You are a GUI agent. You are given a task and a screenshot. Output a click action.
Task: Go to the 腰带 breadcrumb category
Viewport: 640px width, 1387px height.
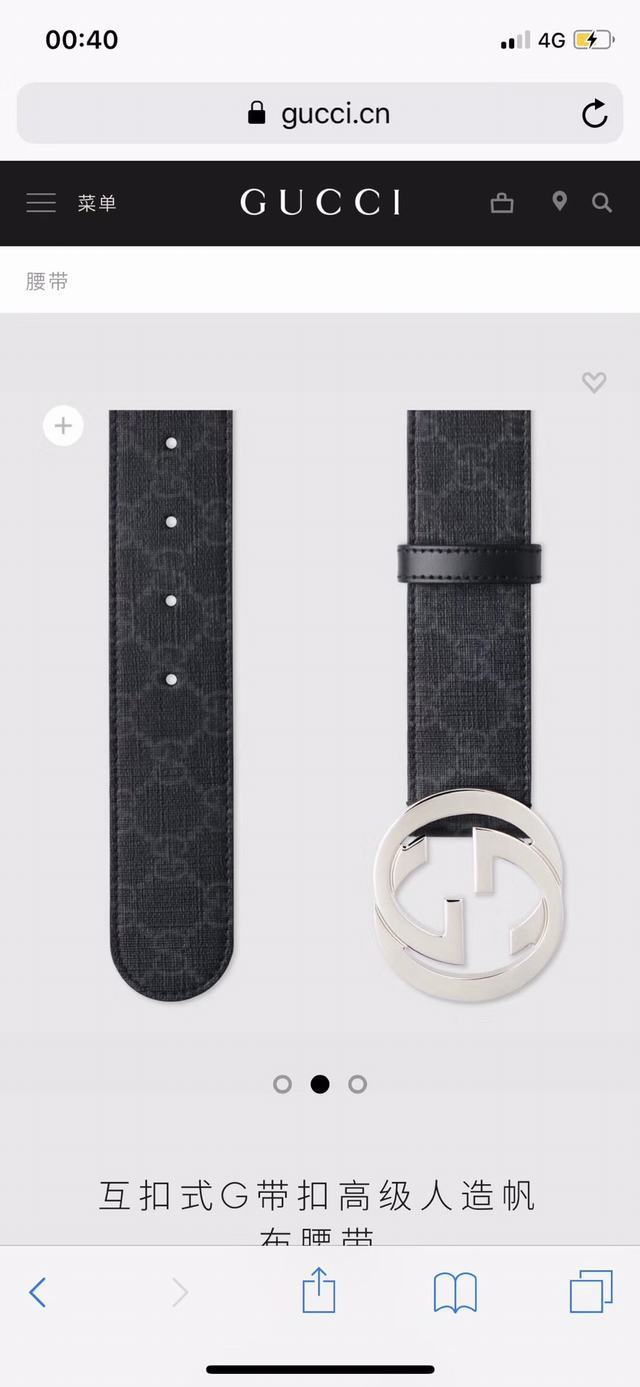pyautogui.click(x=47, y=282)
